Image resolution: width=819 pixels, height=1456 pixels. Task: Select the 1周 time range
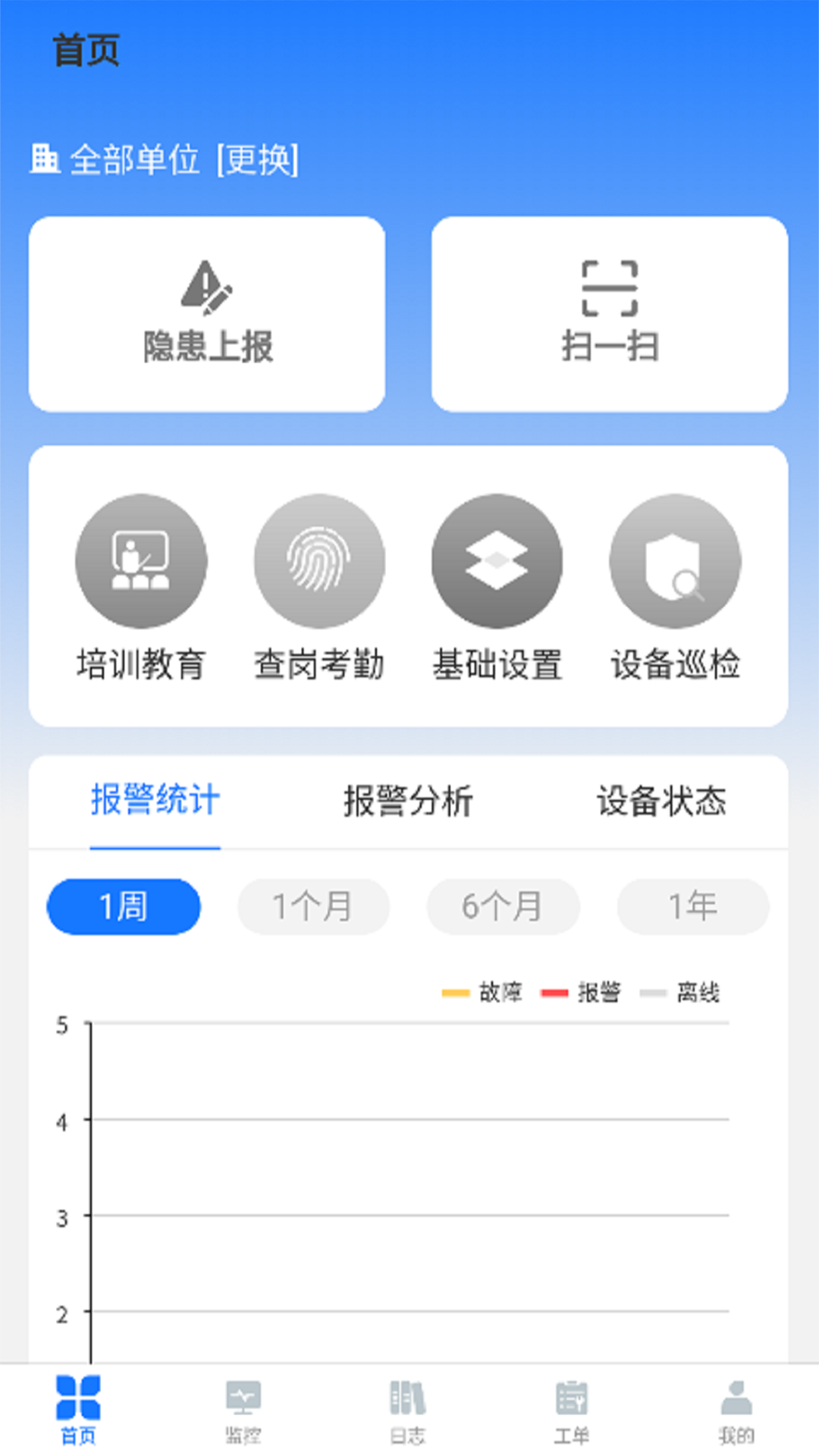pos(124,906)
